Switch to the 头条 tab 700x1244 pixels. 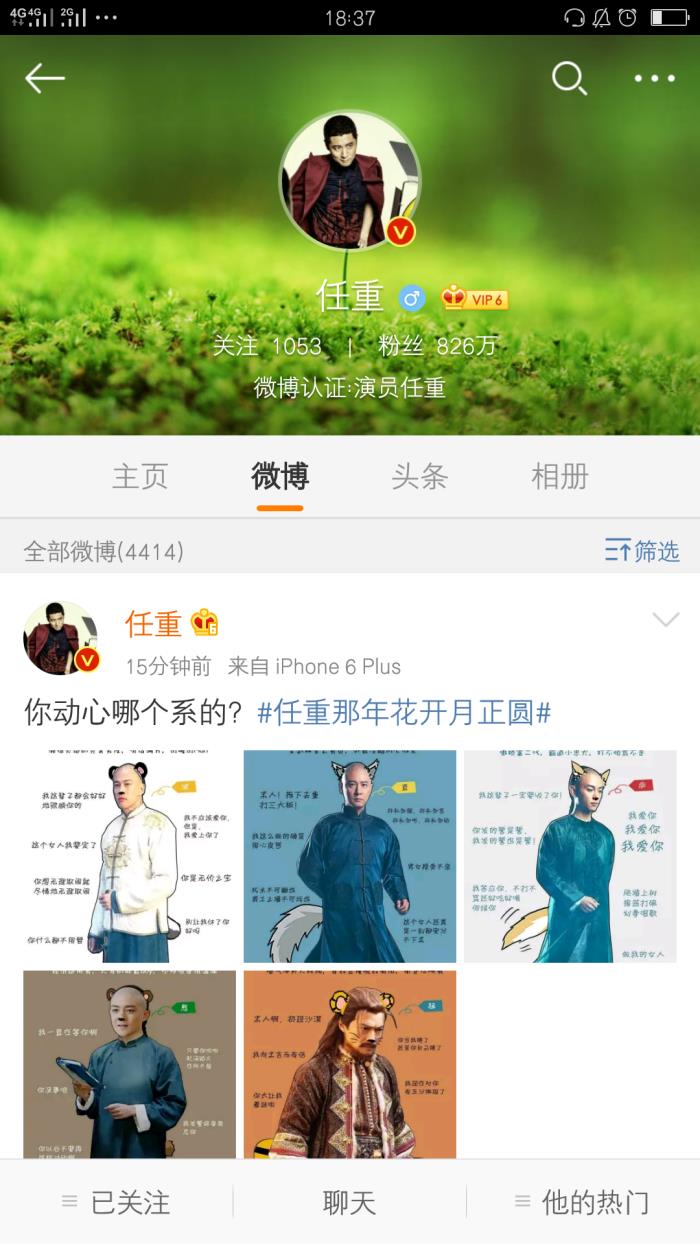click(419, 476)
